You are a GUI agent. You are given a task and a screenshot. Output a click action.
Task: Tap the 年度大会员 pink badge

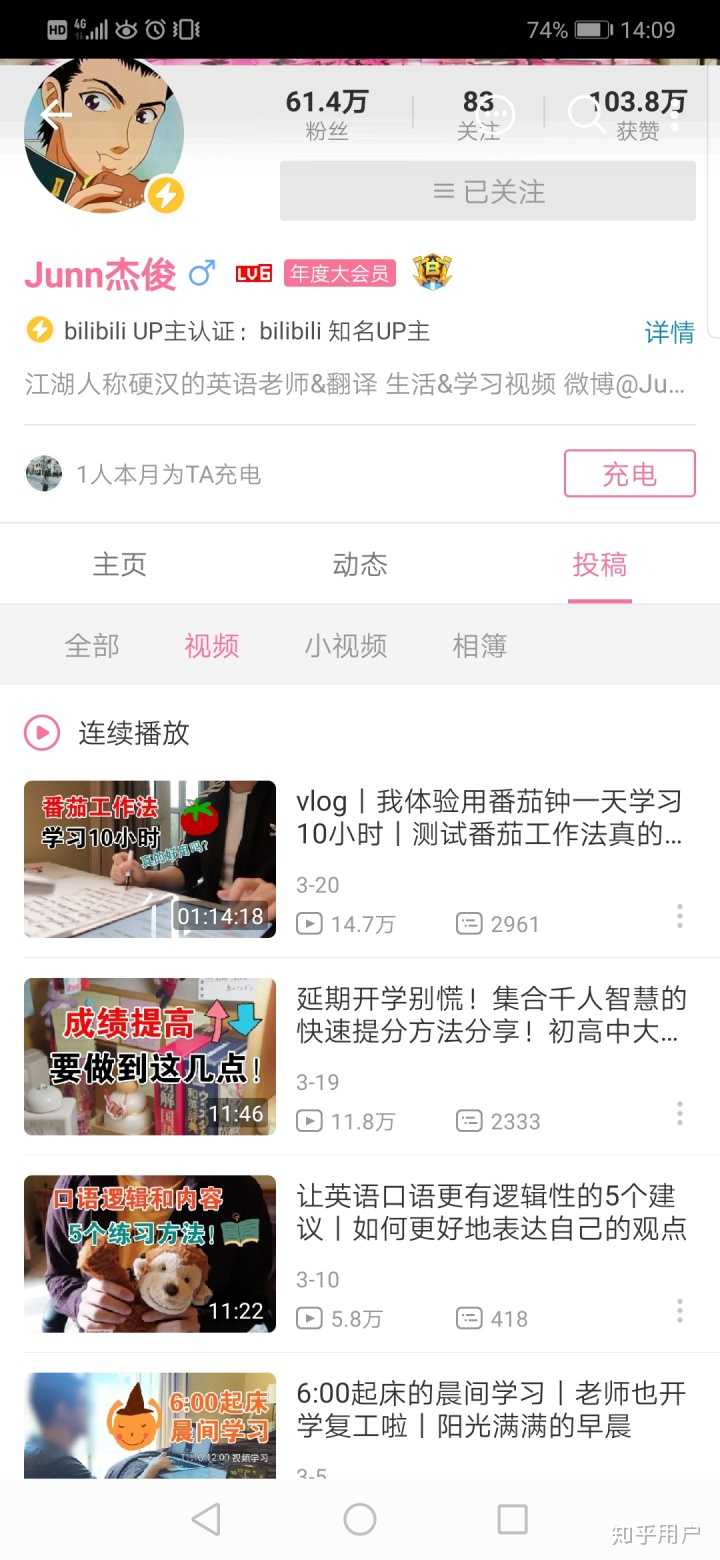[x=339, y=271]
